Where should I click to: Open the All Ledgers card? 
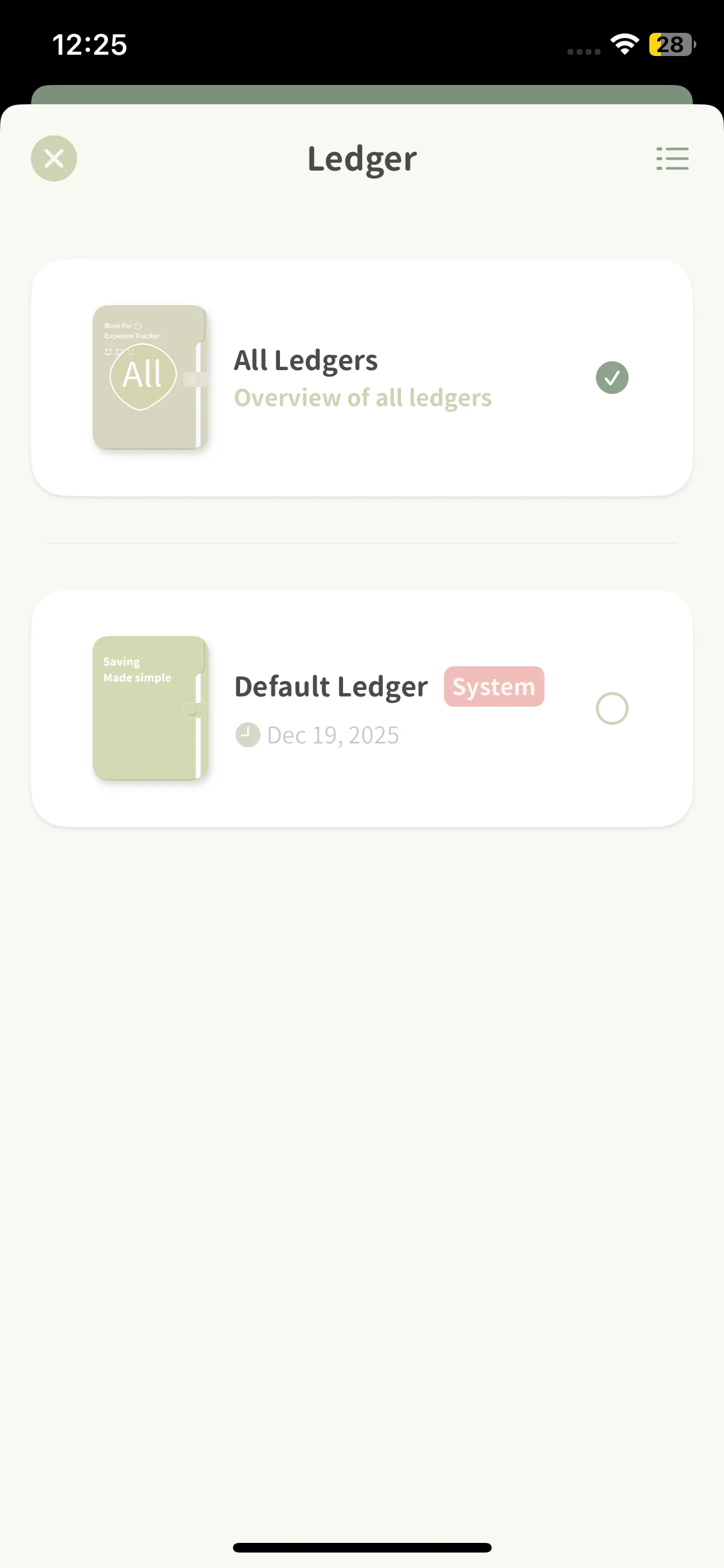click(x=361, y=378)
